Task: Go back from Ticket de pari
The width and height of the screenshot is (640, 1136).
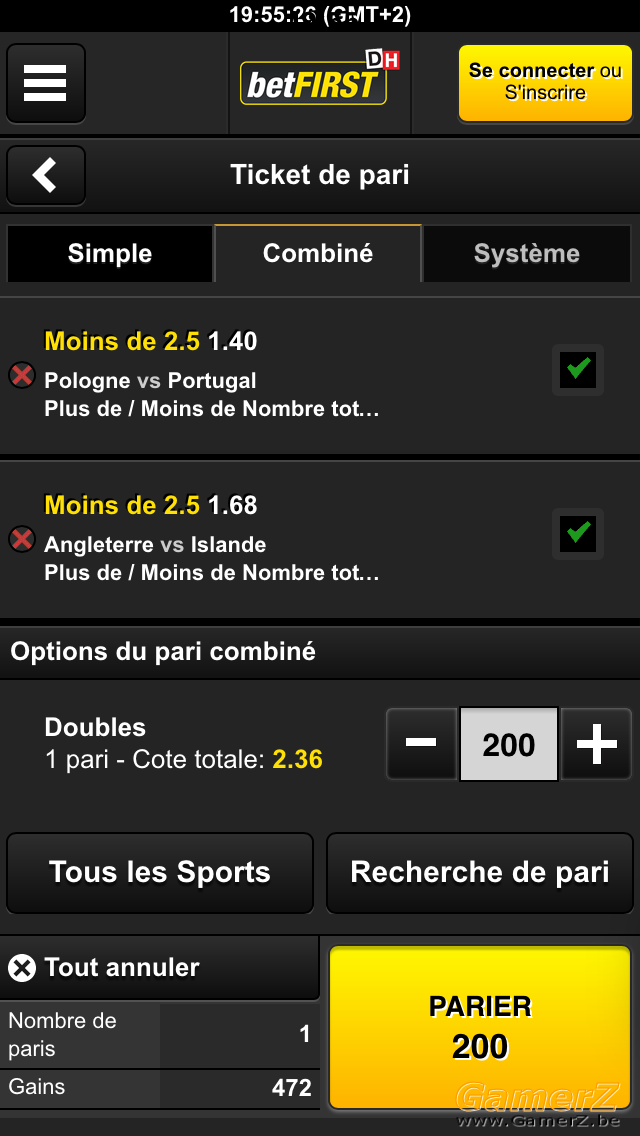Action: 46,175
